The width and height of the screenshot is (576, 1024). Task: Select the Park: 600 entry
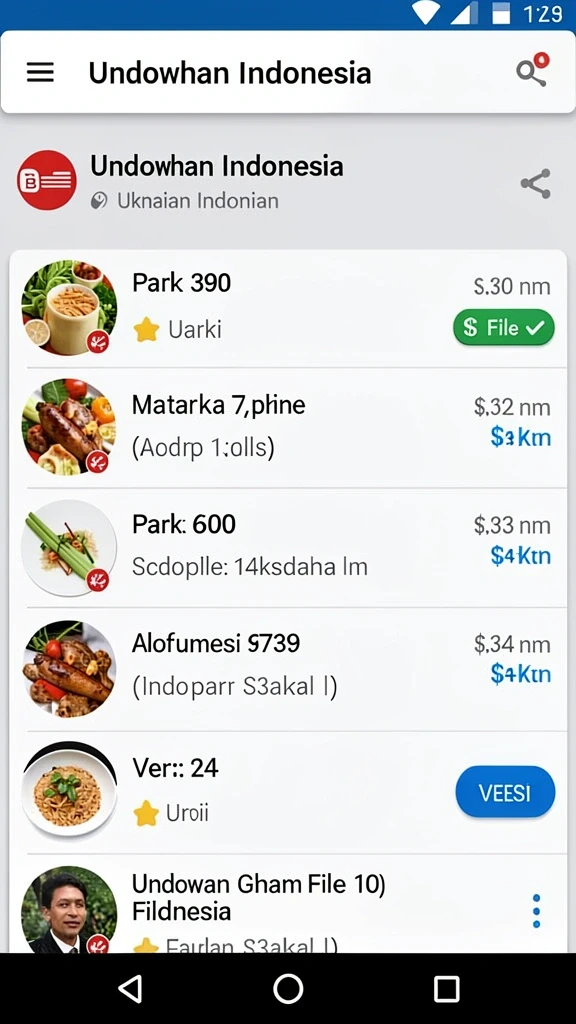coord(288,547)
